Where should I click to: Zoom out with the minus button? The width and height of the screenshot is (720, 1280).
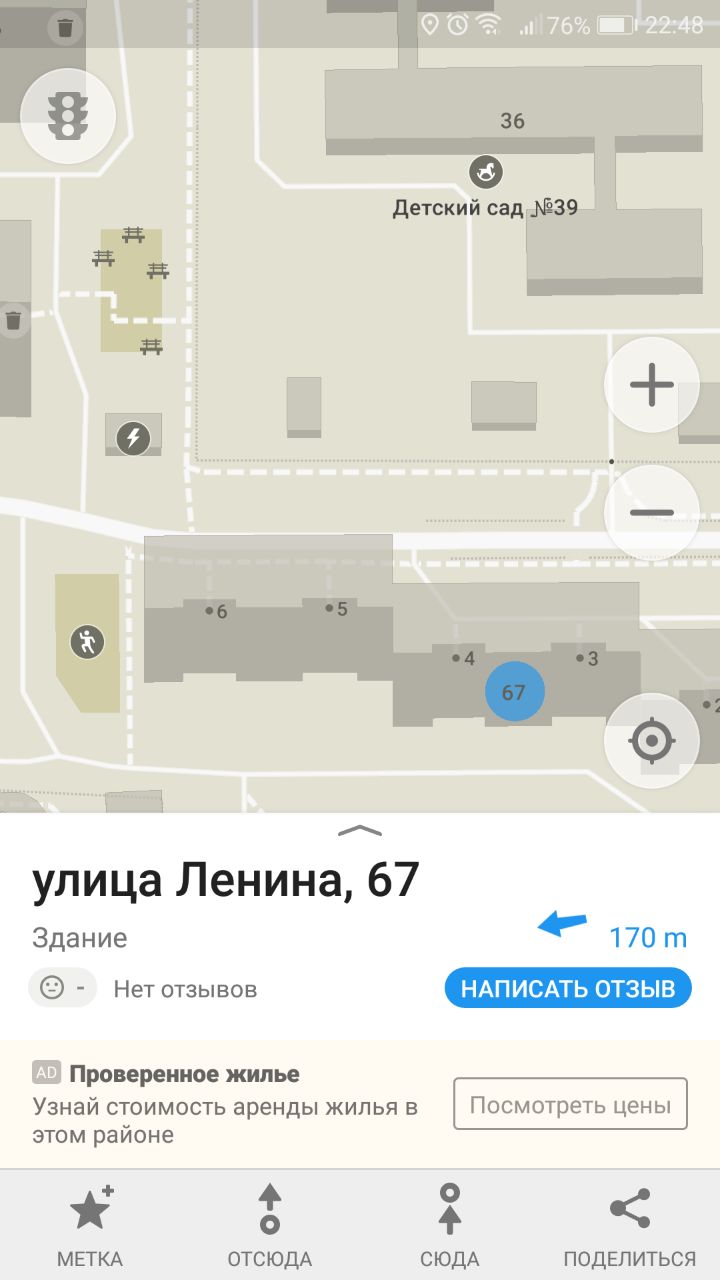pos(651,512)
